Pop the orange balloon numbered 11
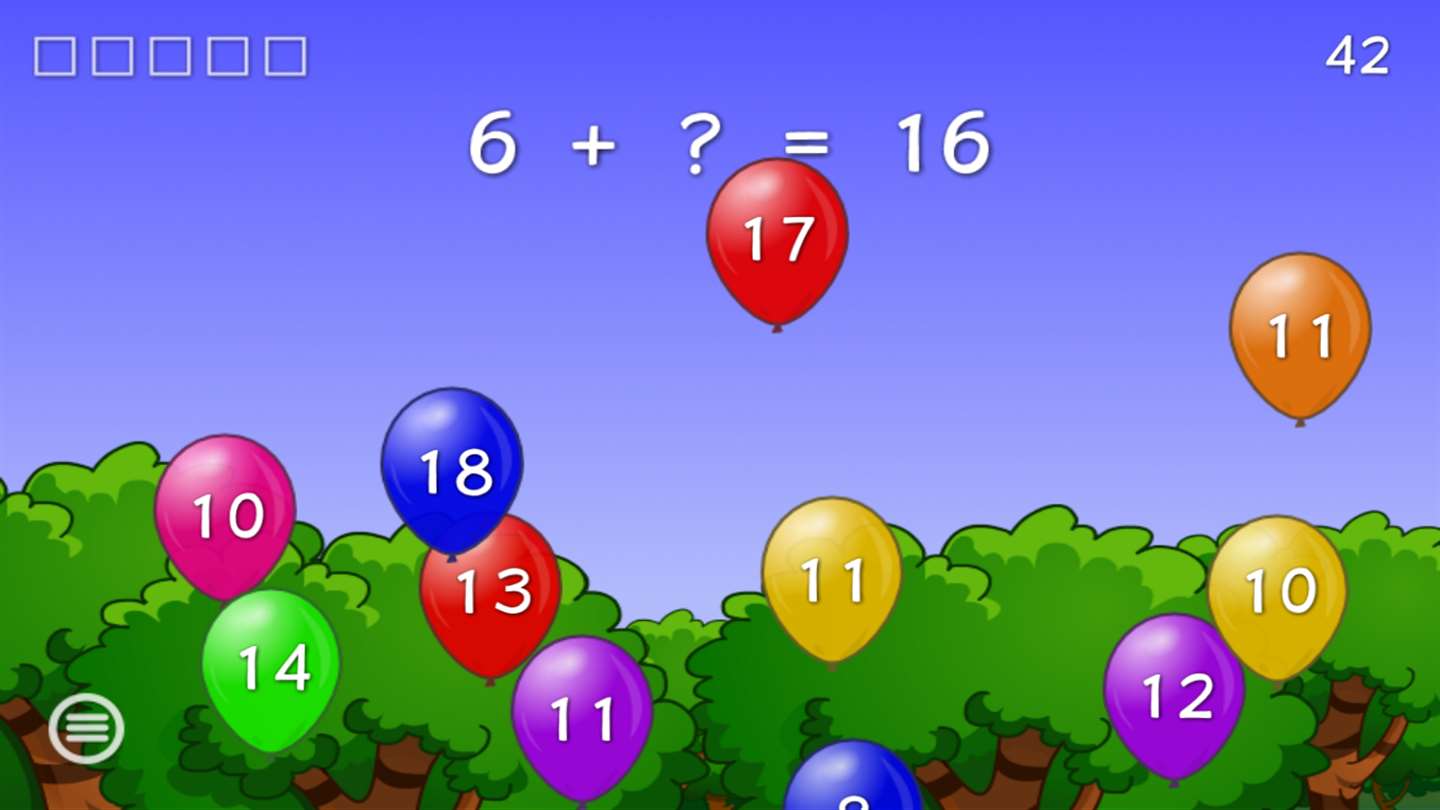Image resolution: width=1440 pixels, height=810 pixels. click(x=1299, y=335)
